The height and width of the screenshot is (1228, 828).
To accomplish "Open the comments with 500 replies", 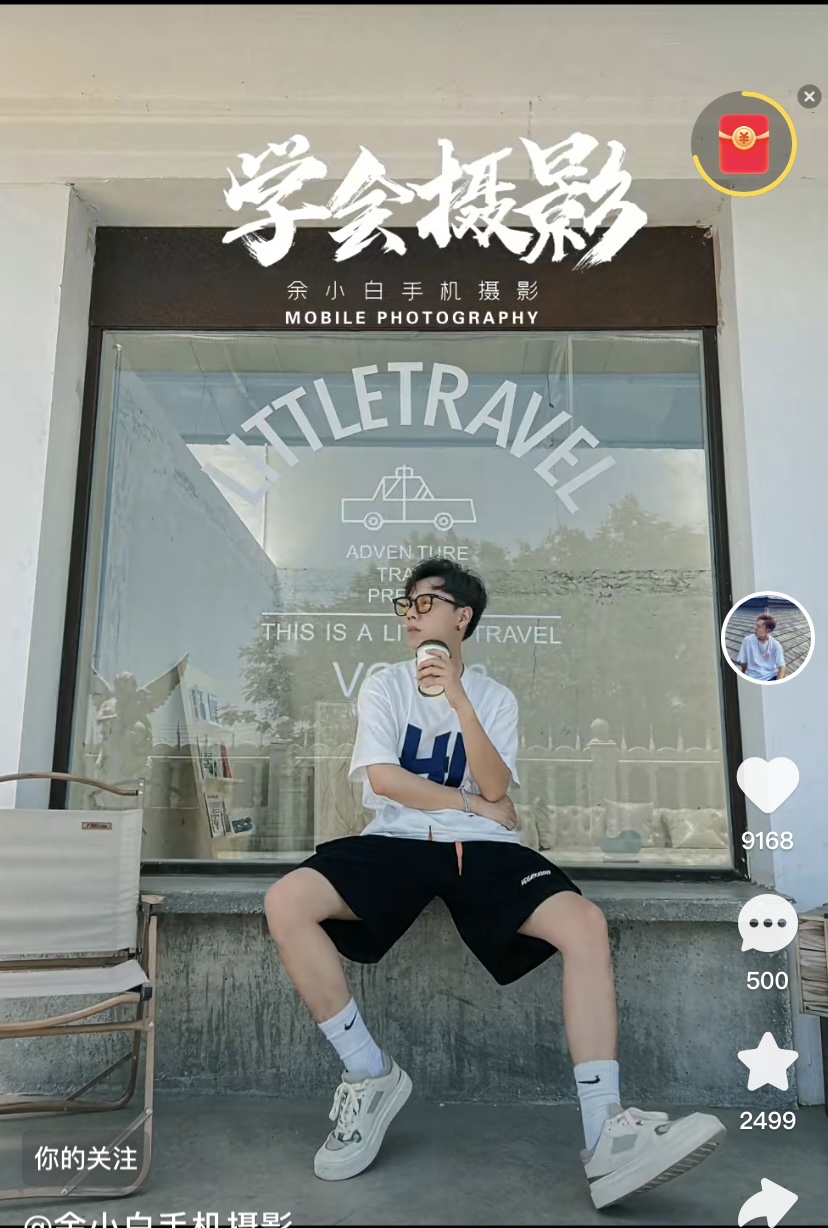I will coord(767,924).
